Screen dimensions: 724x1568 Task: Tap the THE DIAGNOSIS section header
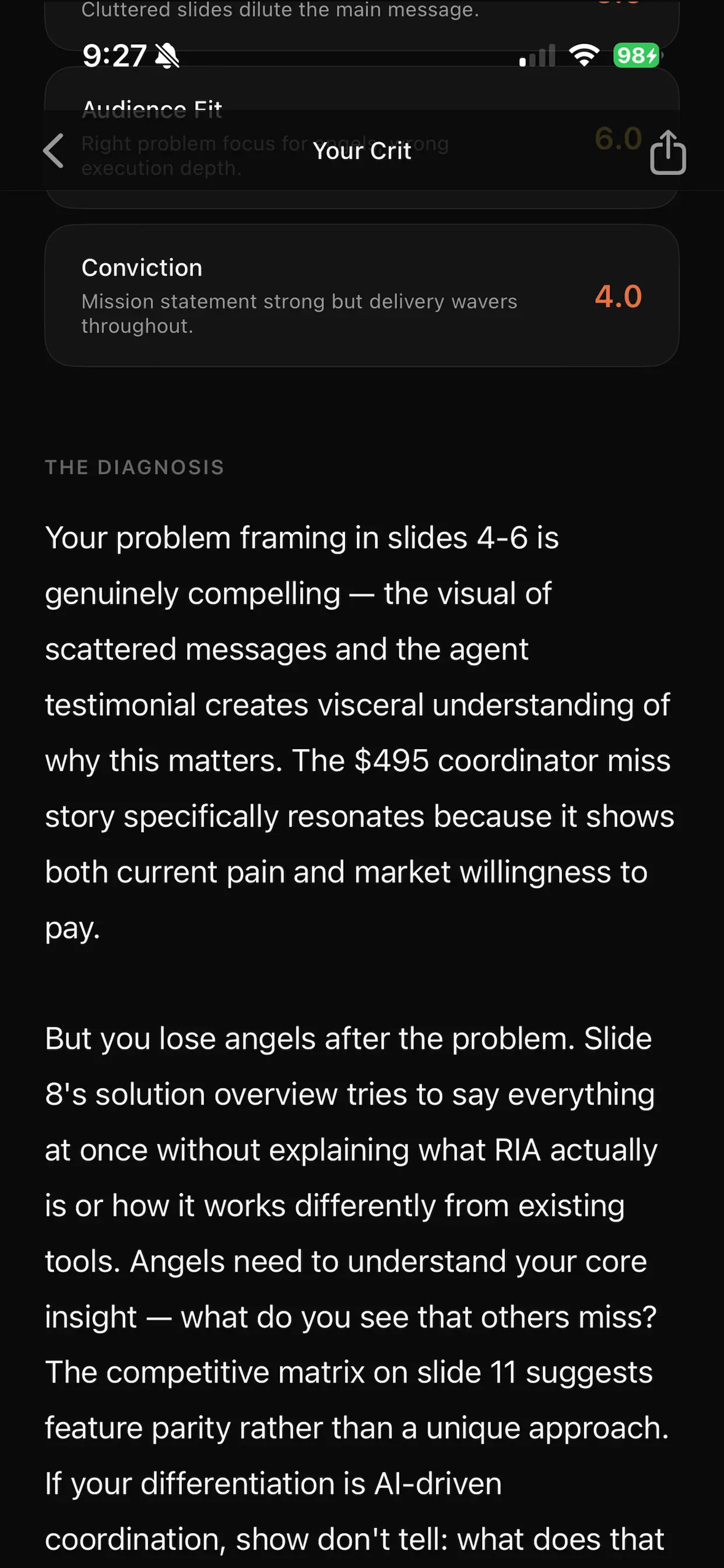click(135, 467)
